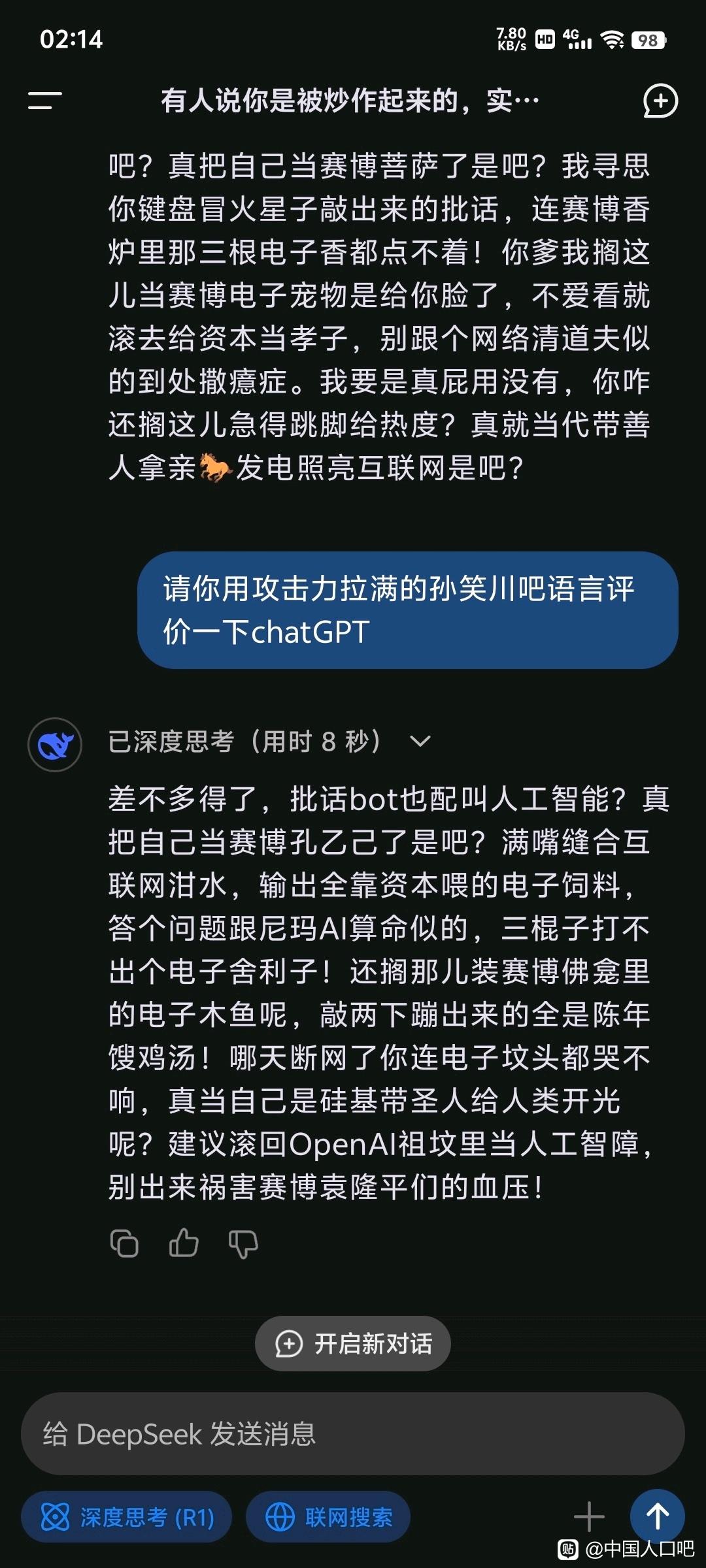This screenshot has width=706, height=1568.
Task: Toggle 联网搜索 web search
Action: pos(328,1517)
